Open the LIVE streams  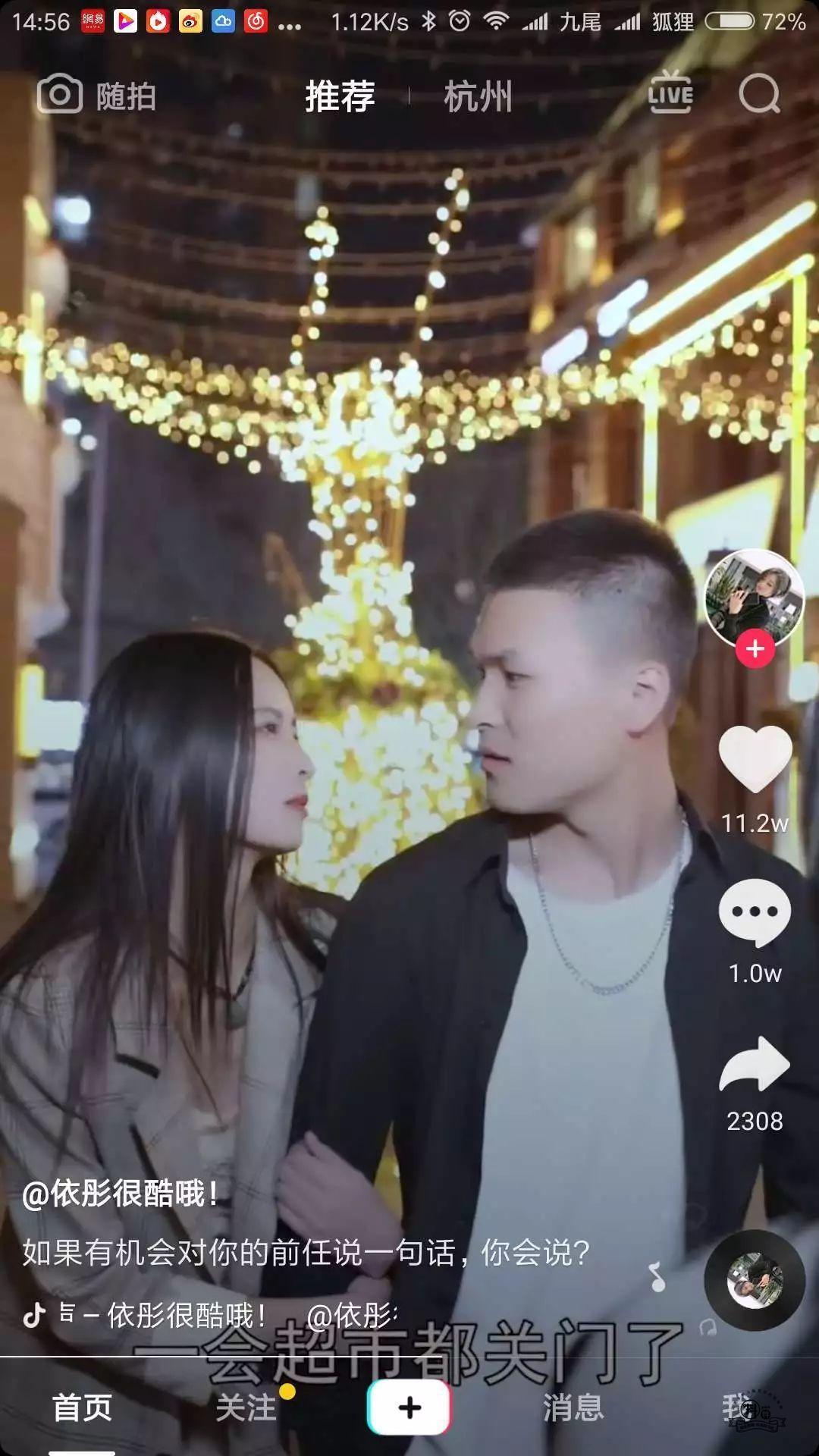coord(670,94)
